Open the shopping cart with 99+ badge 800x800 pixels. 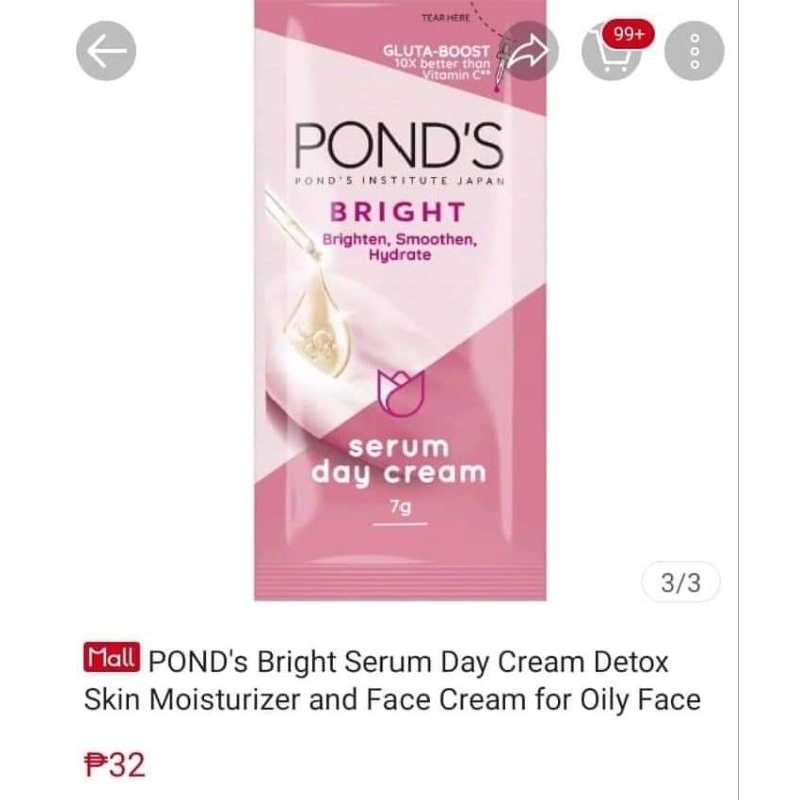pyautogui.click(x=612, y=51)
